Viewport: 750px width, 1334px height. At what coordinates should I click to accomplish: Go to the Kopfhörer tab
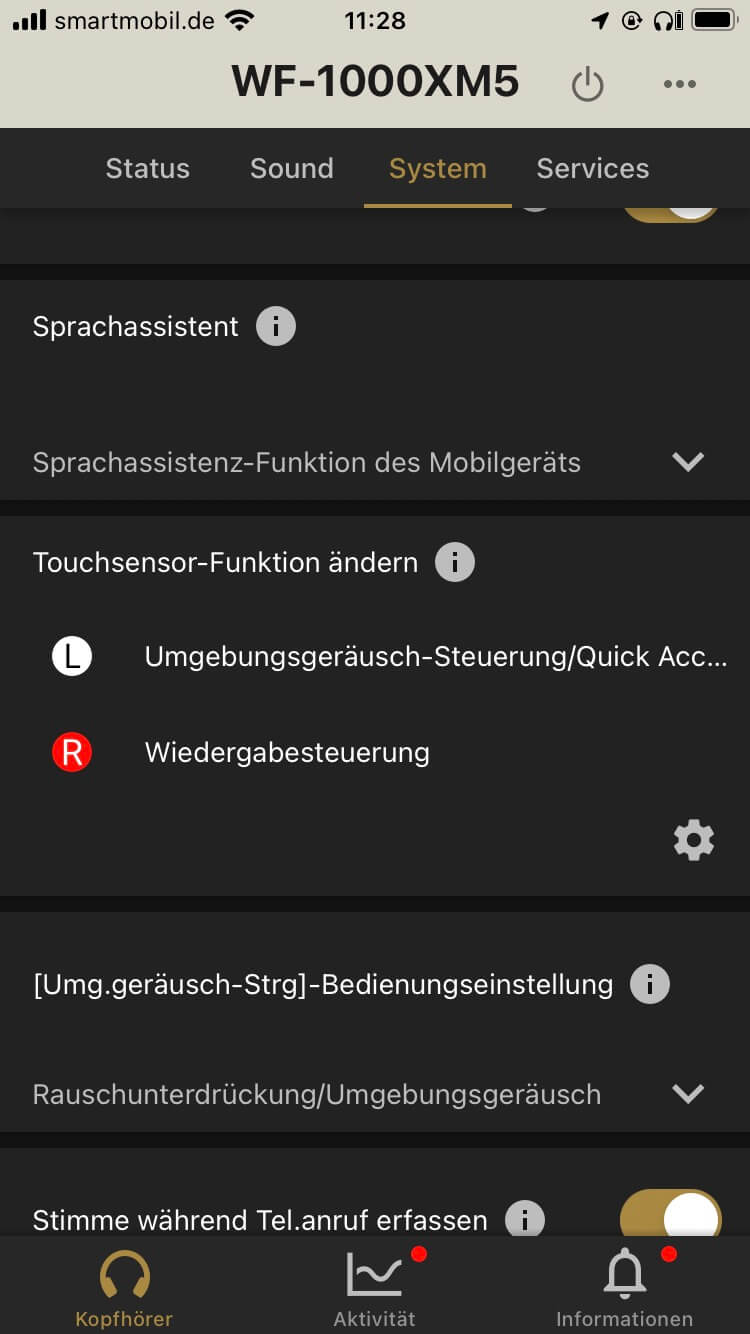click(x=125, y=1288)
